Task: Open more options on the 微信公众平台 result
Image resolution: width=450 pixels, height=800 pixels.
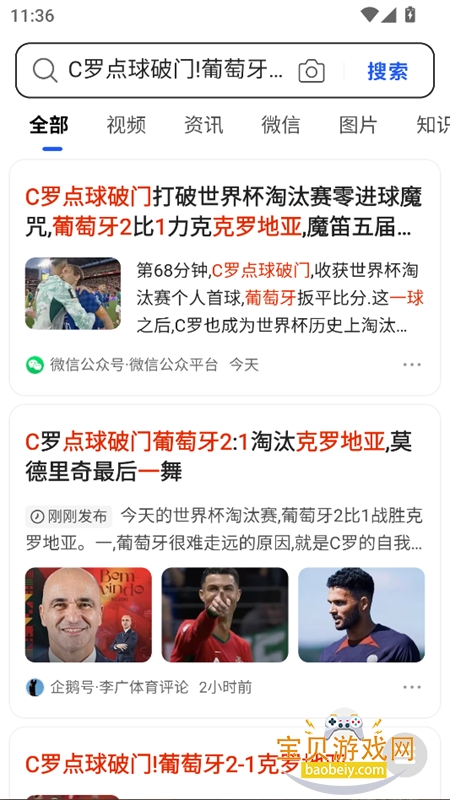Action: tap(412, 365)
